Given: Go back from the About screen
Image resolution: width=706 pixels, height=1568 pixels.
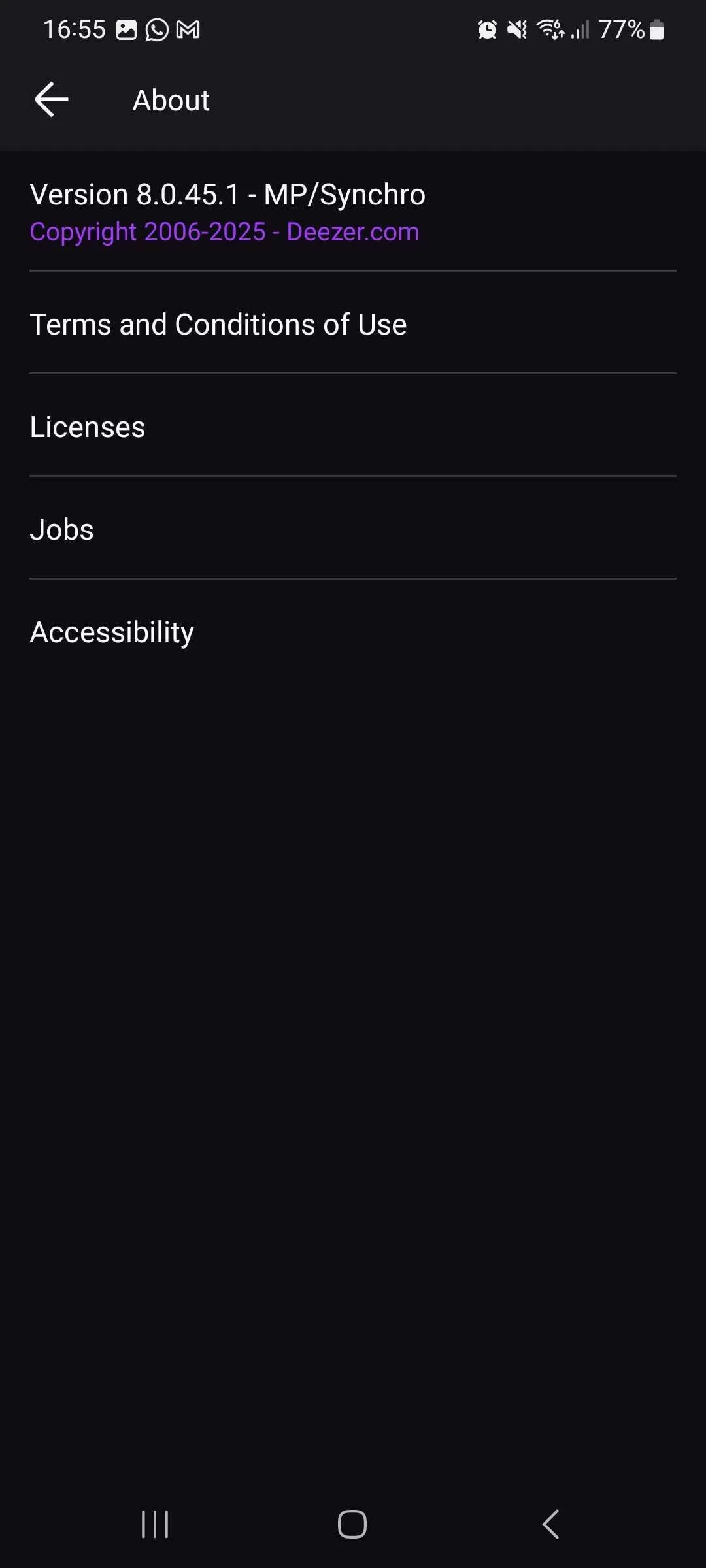Looking at the screenshot, I should 52,100.
